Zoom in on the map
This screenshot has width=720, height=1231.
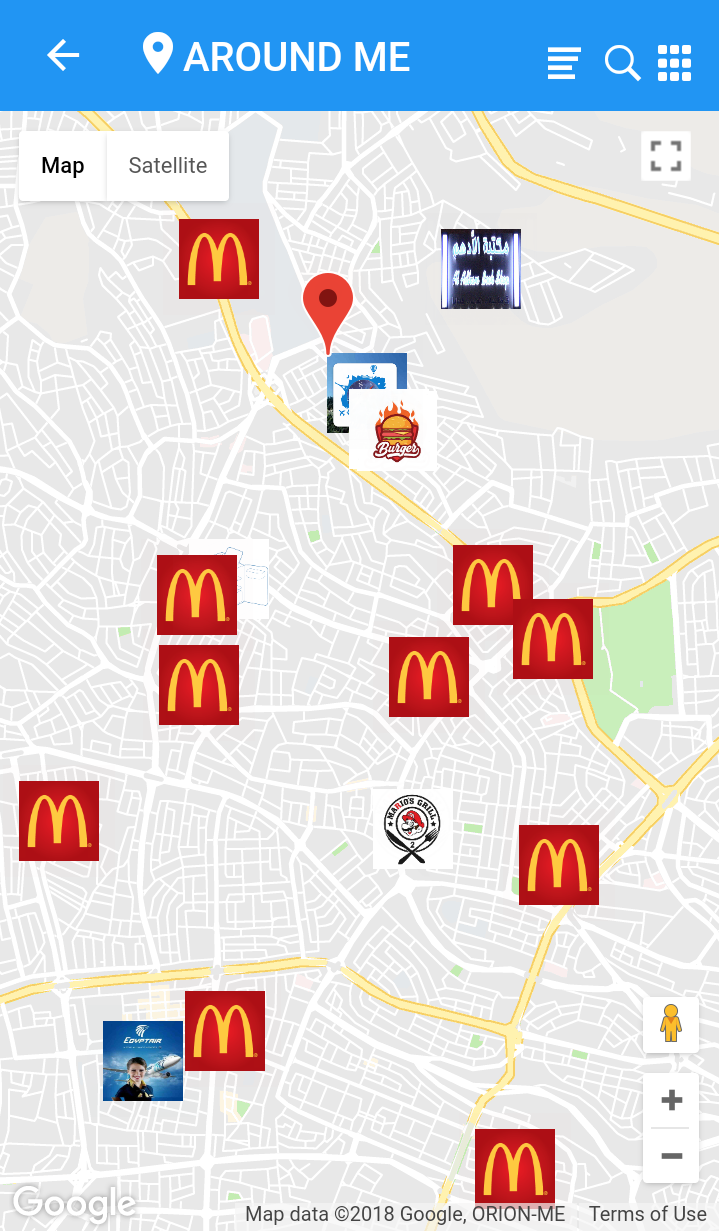coord(672,1101)
